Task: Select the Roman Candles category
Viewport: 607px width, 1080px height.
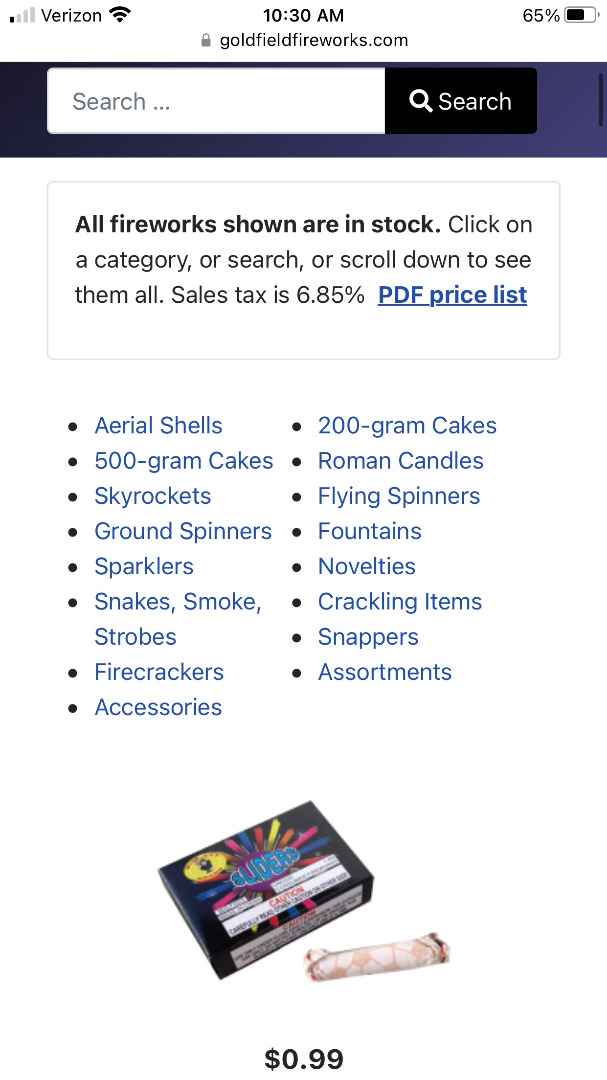Action: [x=400, y=461]
